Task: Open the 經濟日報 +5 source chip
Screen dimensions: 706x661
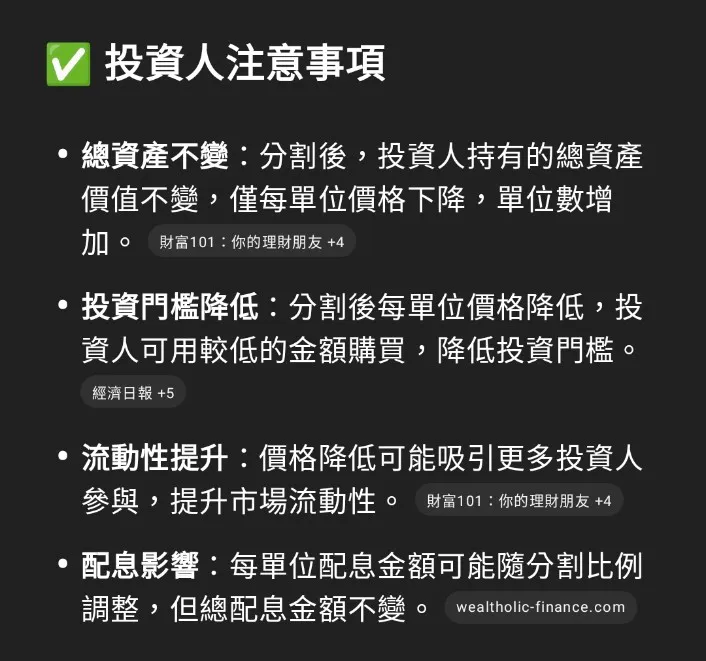Action: (x=133, y=393)
